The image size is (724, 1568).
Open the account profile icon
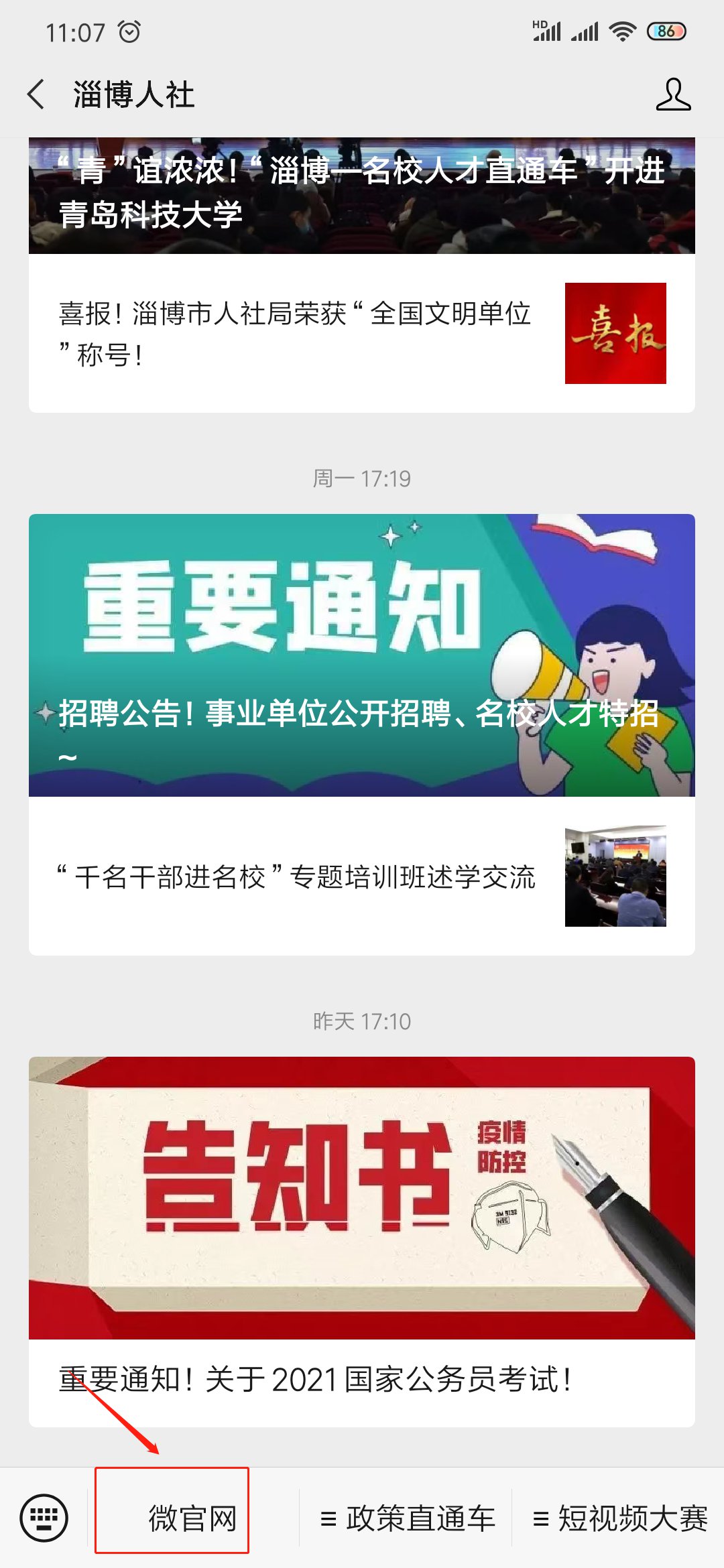coord(673,94)
